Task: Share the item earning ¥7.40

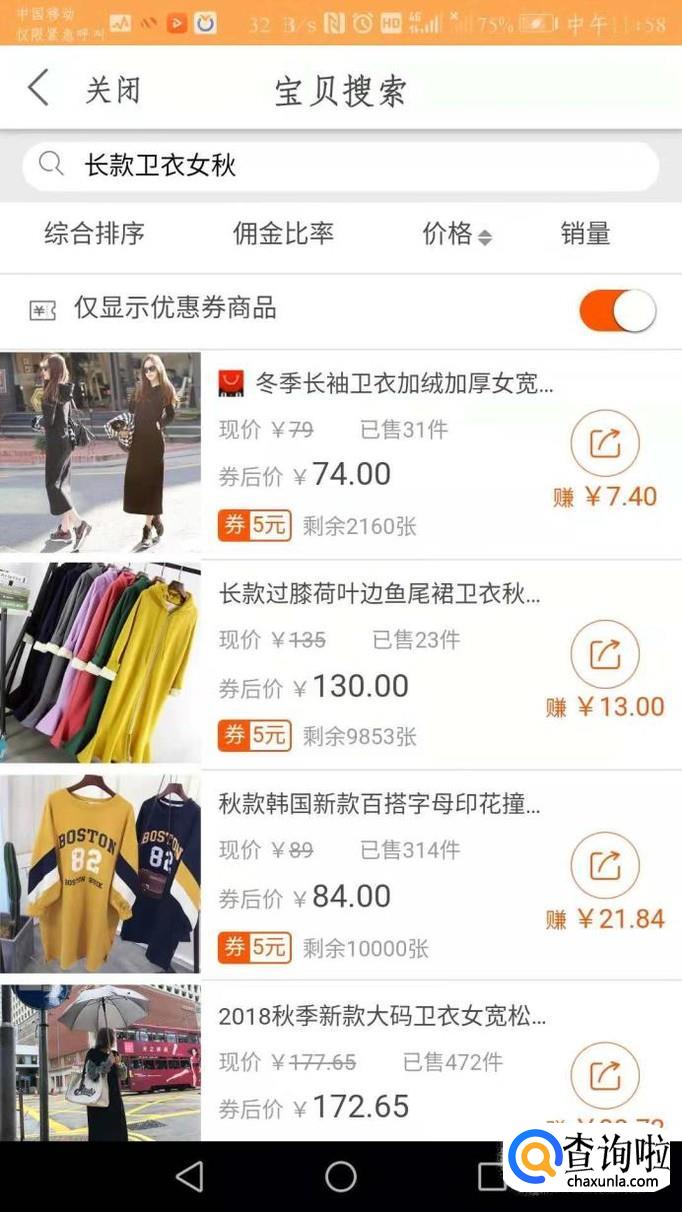Action: point(605,442)
